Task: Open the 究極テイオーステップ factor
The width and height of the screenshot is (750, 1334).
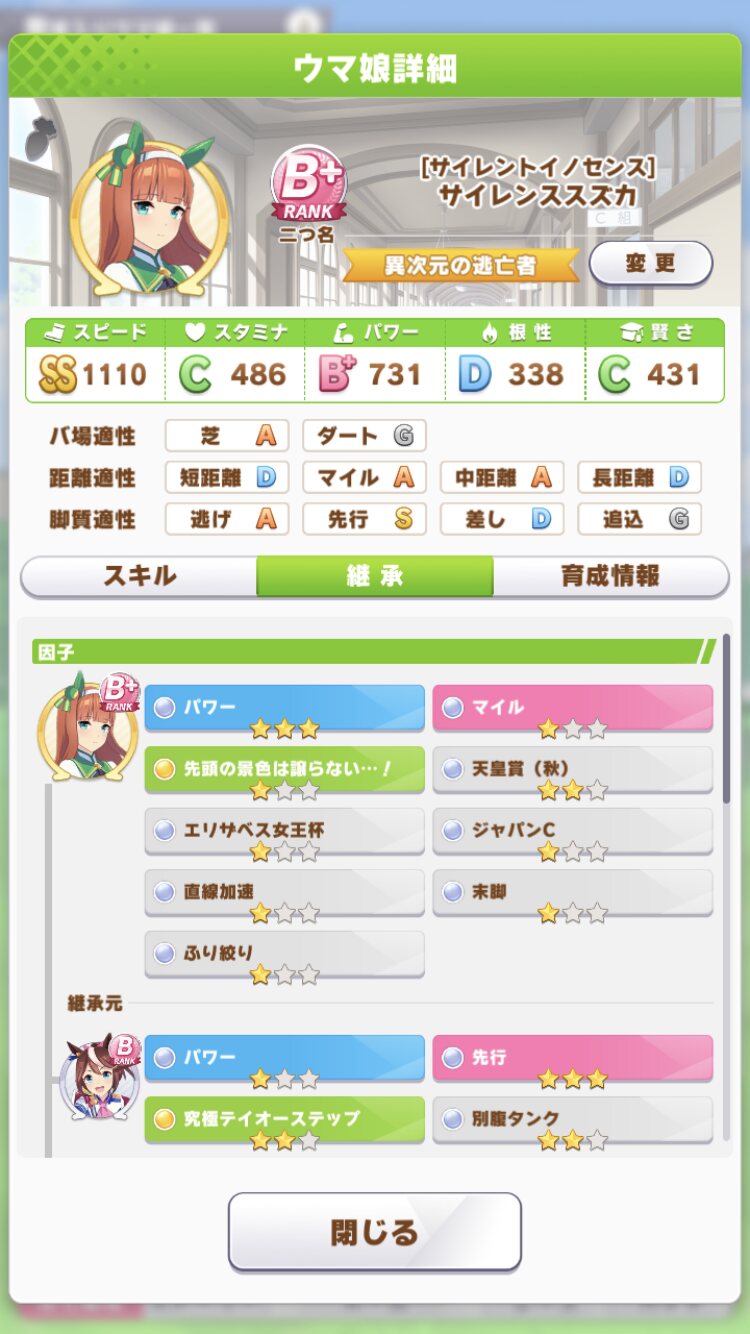Action: [x=285, y=1120]
